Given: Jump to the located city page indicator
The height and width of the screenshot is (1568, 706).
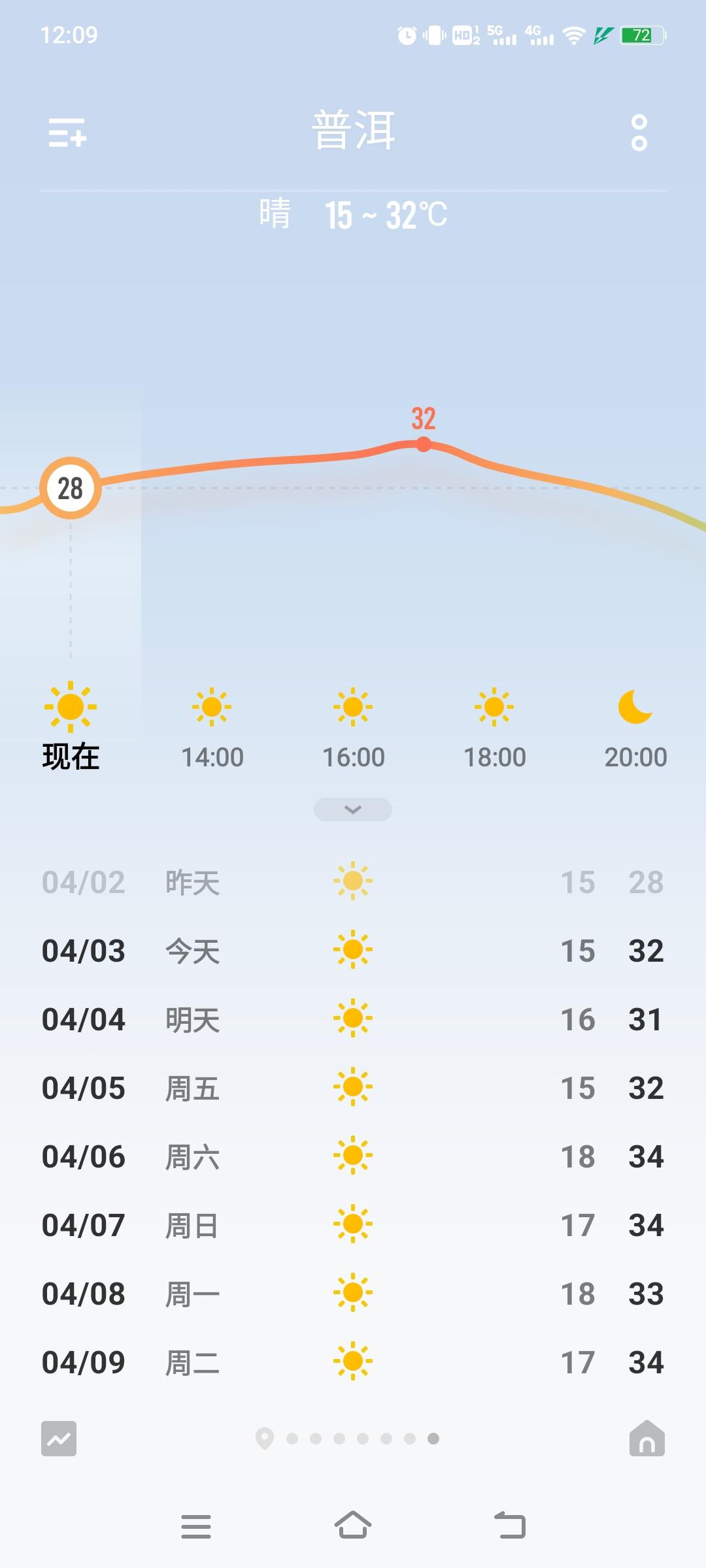Looking at the screenshot, I should (x=265, y=1439).
